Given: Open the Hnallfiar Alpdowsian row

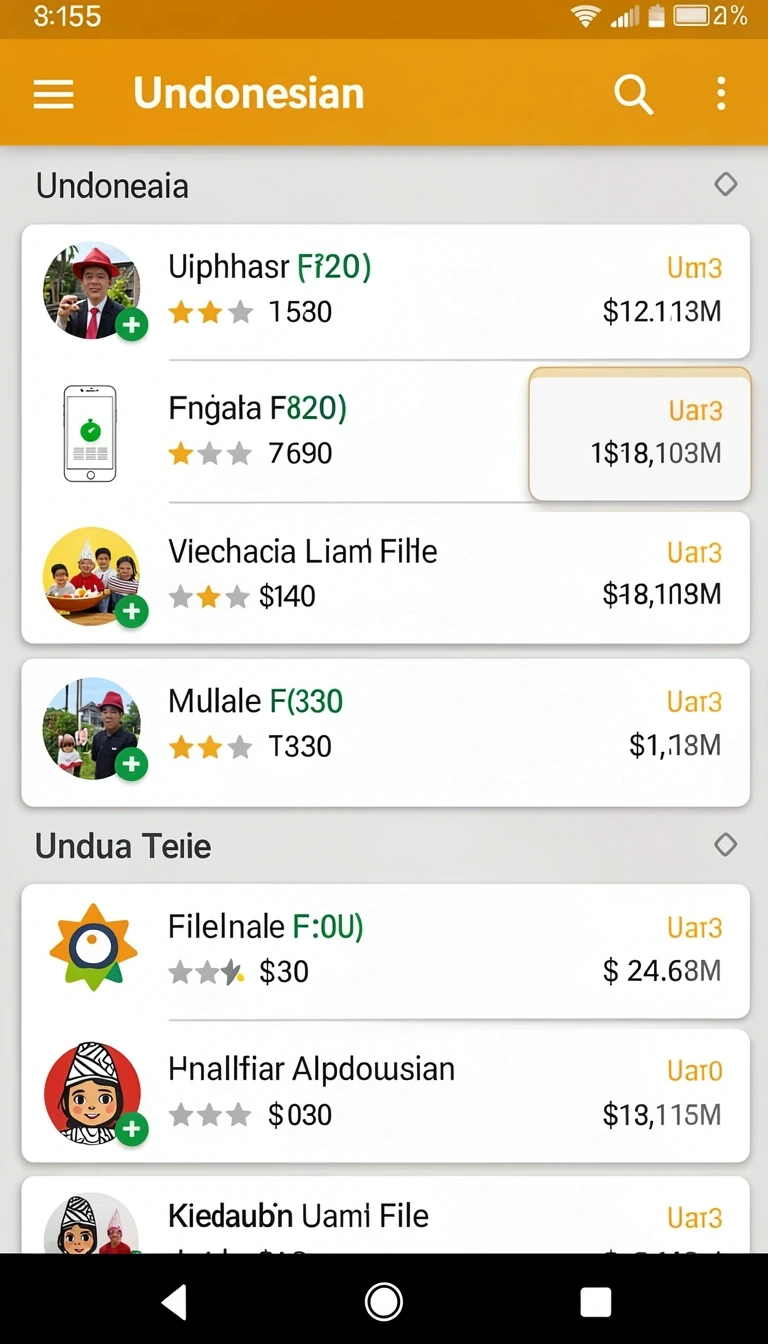Looking at the screenshot, I should [385, 1095].
